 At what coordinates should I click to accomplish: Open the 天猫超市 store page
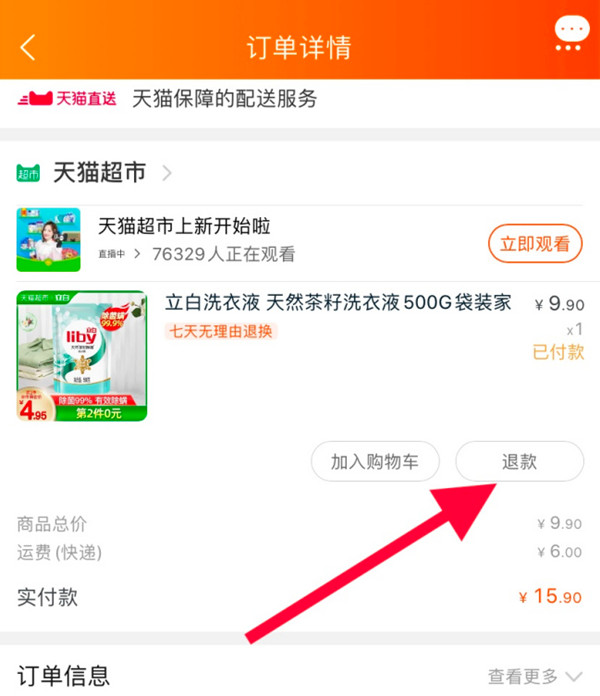(99, 173)
